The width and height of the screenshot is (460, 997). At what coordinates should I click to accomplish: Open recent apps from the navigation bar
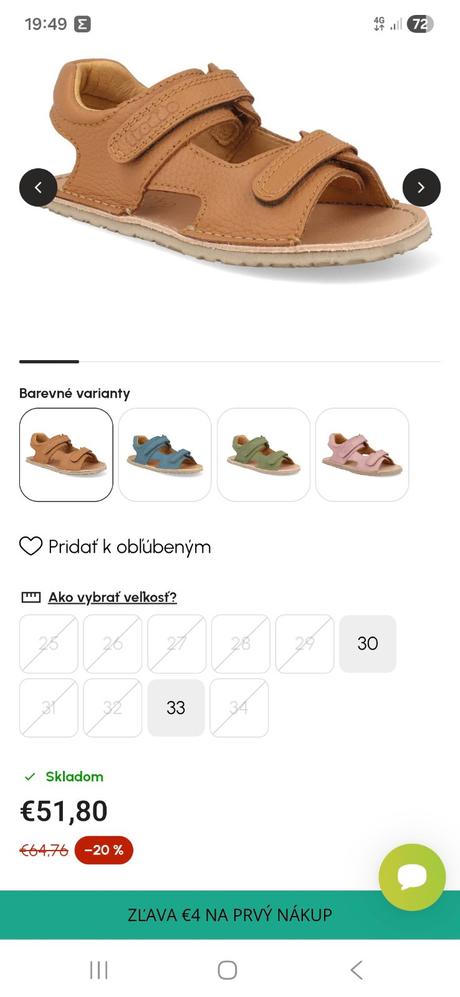(99, 970)
